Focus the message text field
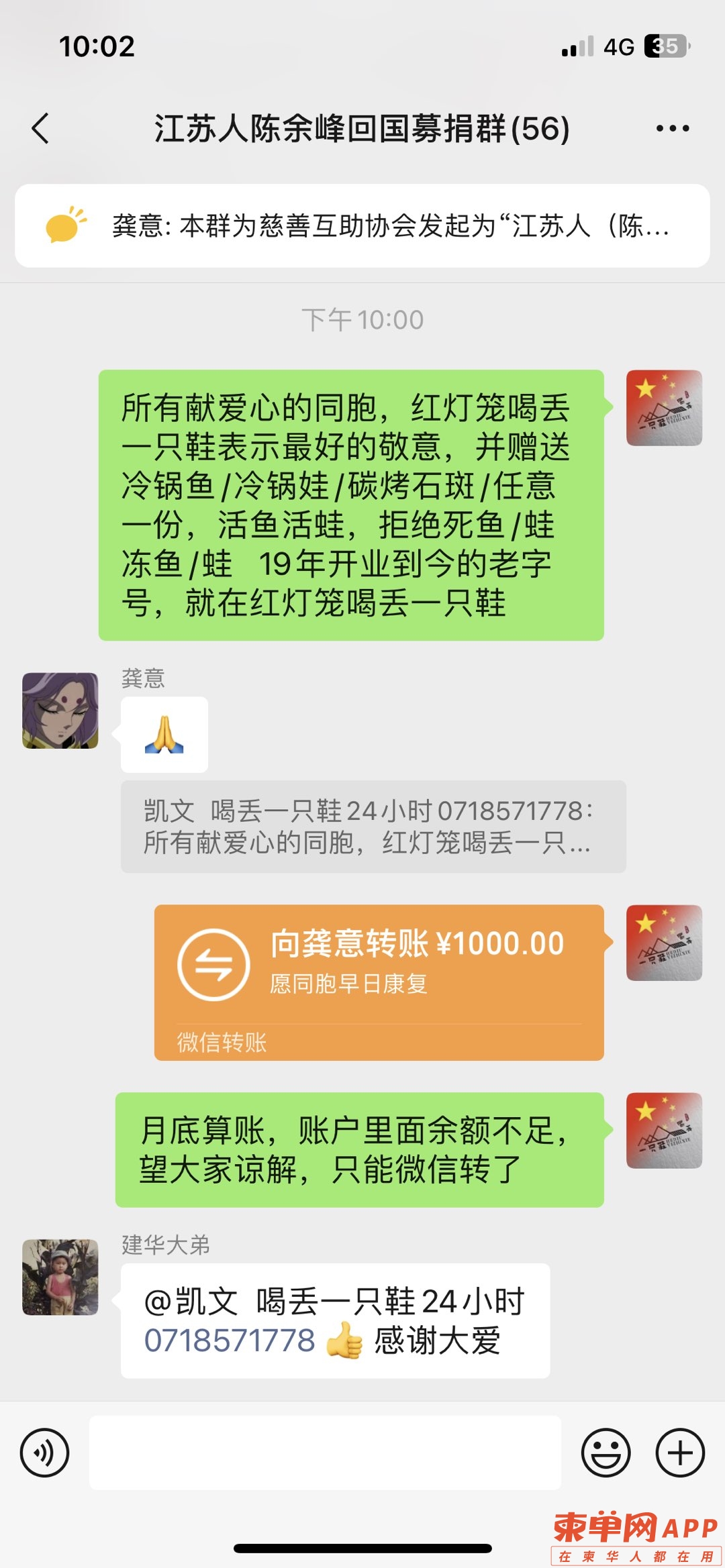The image size is (725, 1568). pyautogui.click(x=325, y=1453)
